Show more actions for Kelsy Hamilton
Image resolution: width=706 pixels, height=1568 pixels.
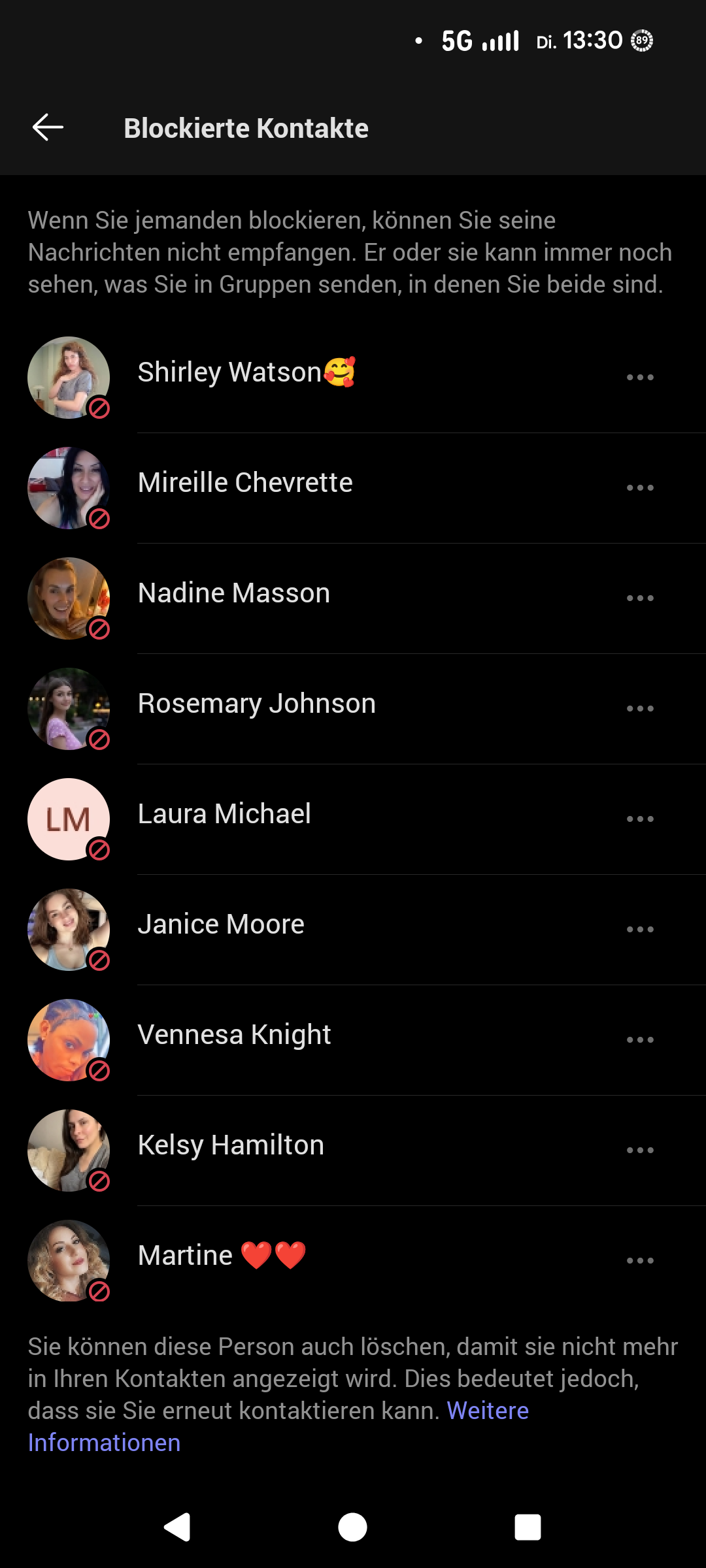pyautogui.click(x=639, y=1150)
